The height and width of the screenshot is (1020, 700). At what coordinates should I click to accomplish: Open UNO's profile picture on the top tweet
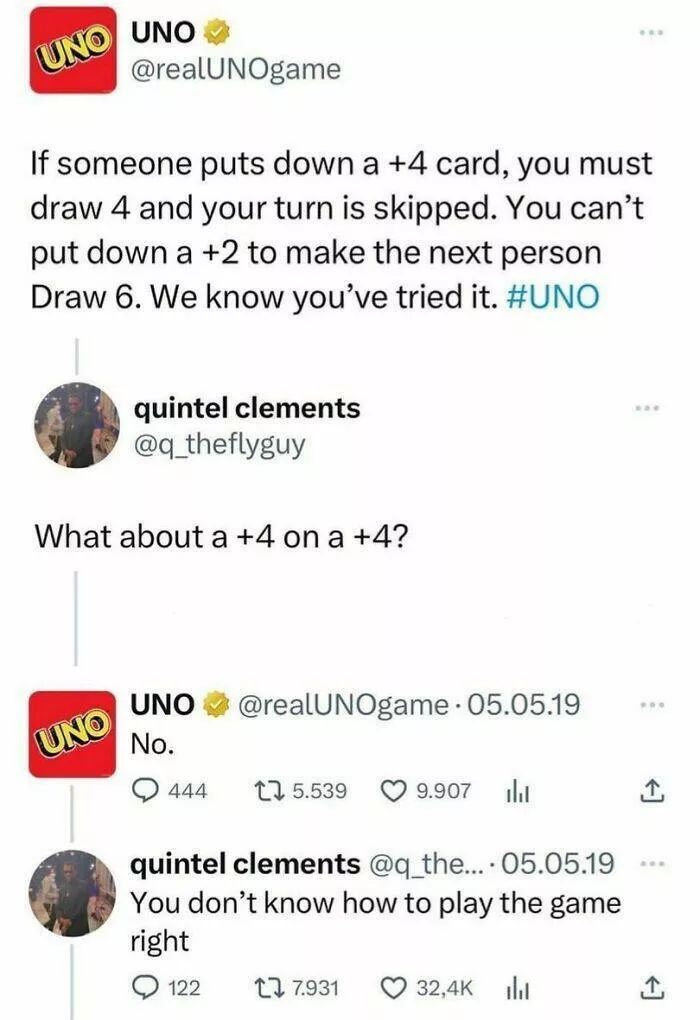tap(72, 50)
